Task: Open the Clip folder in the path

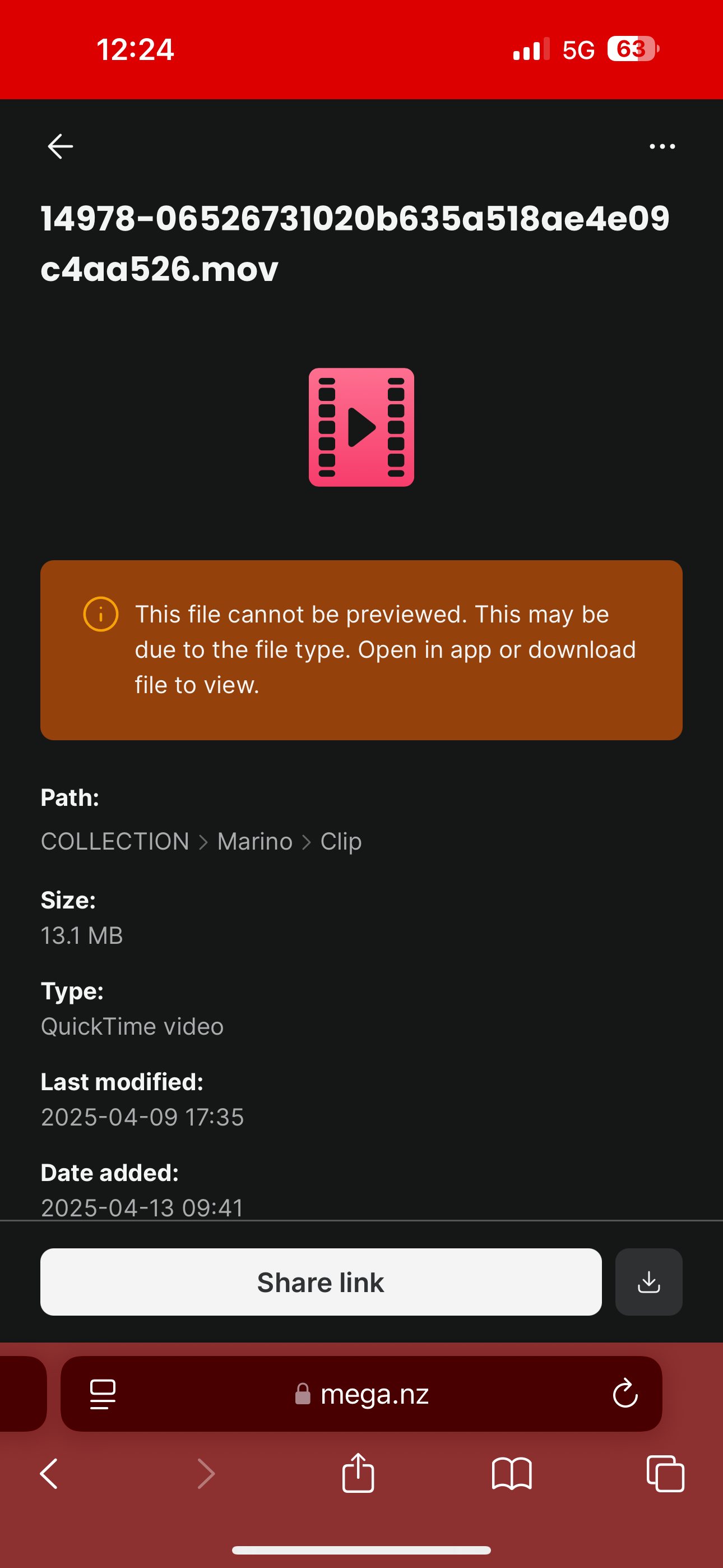Action: [x=341, y=841]
